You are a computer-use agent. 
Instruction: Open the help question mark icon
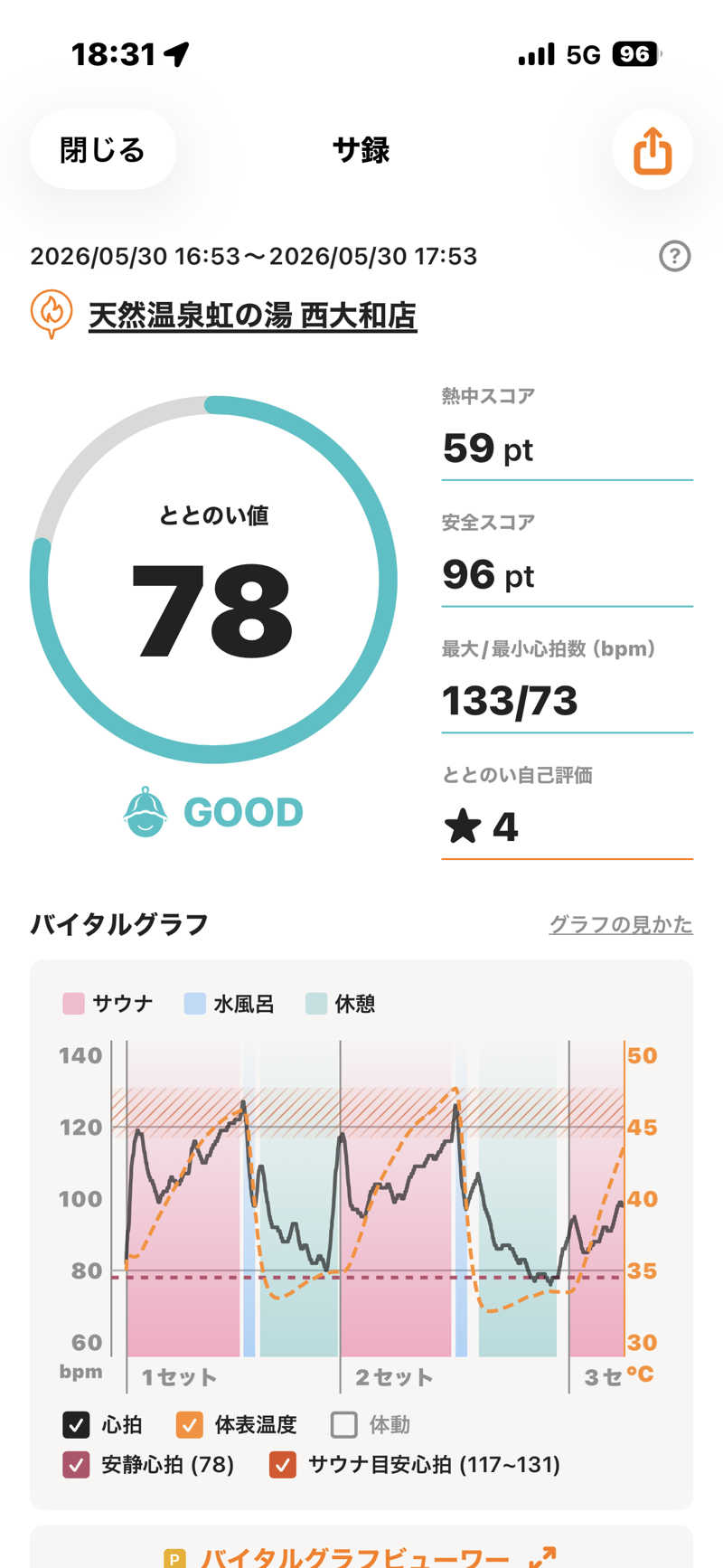[x=674, y=257]
